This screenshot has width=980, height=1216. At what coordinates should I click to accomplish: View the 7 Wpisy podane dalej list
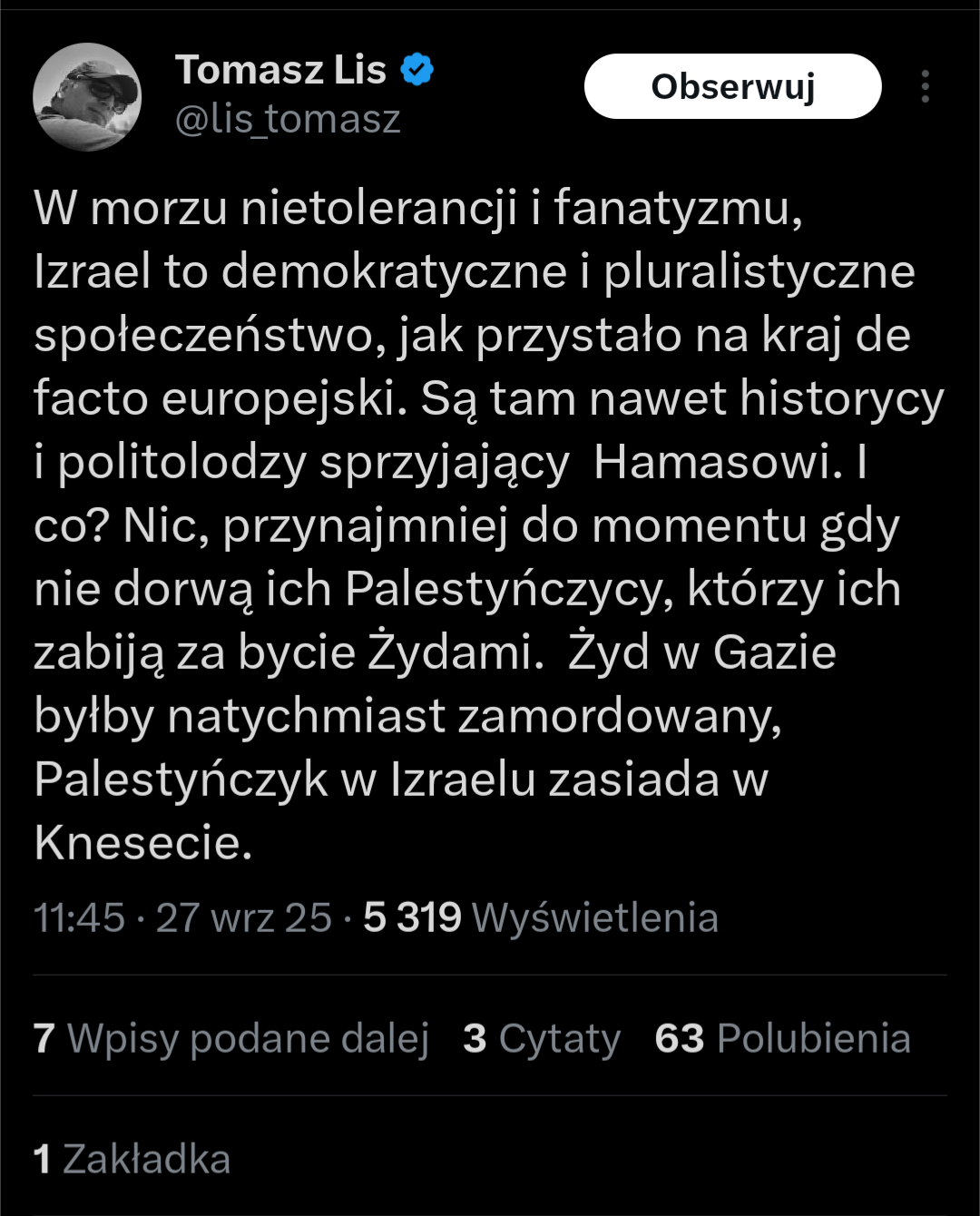231,1038
